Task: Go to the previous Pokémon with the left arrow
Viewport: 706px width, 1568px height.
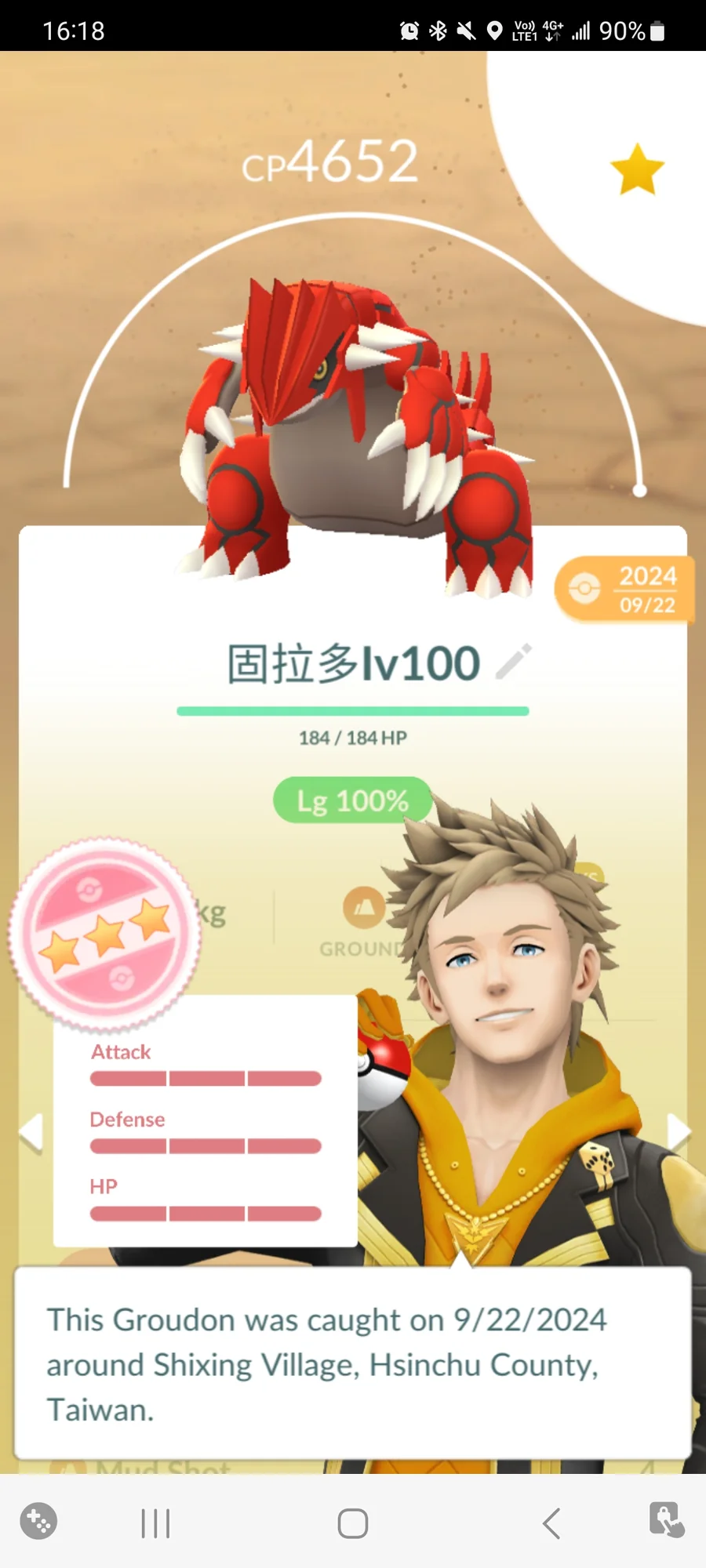Action: (x=31, y=1131)
